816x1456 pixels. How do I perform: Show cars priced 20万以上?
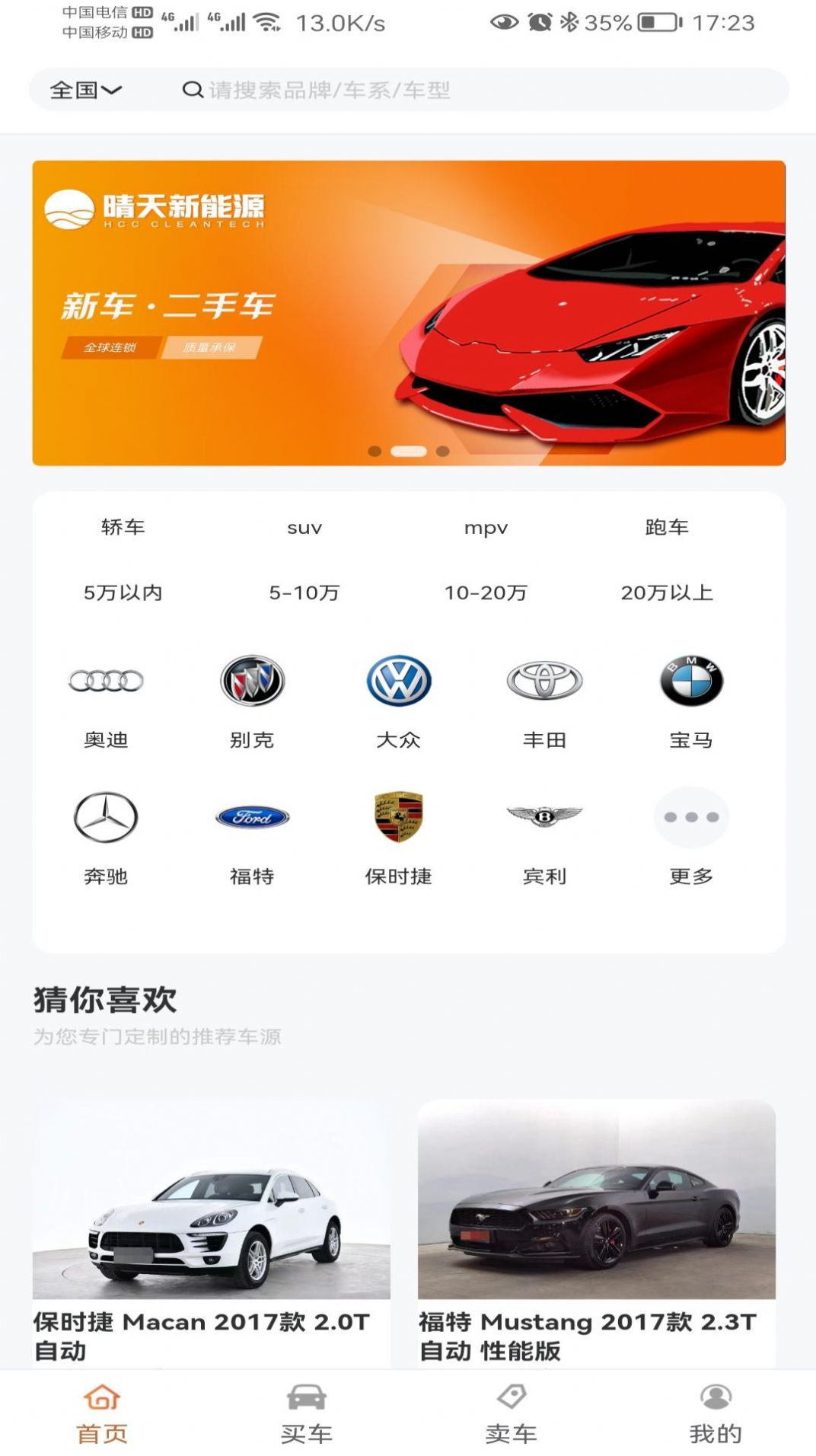(667, 592)
